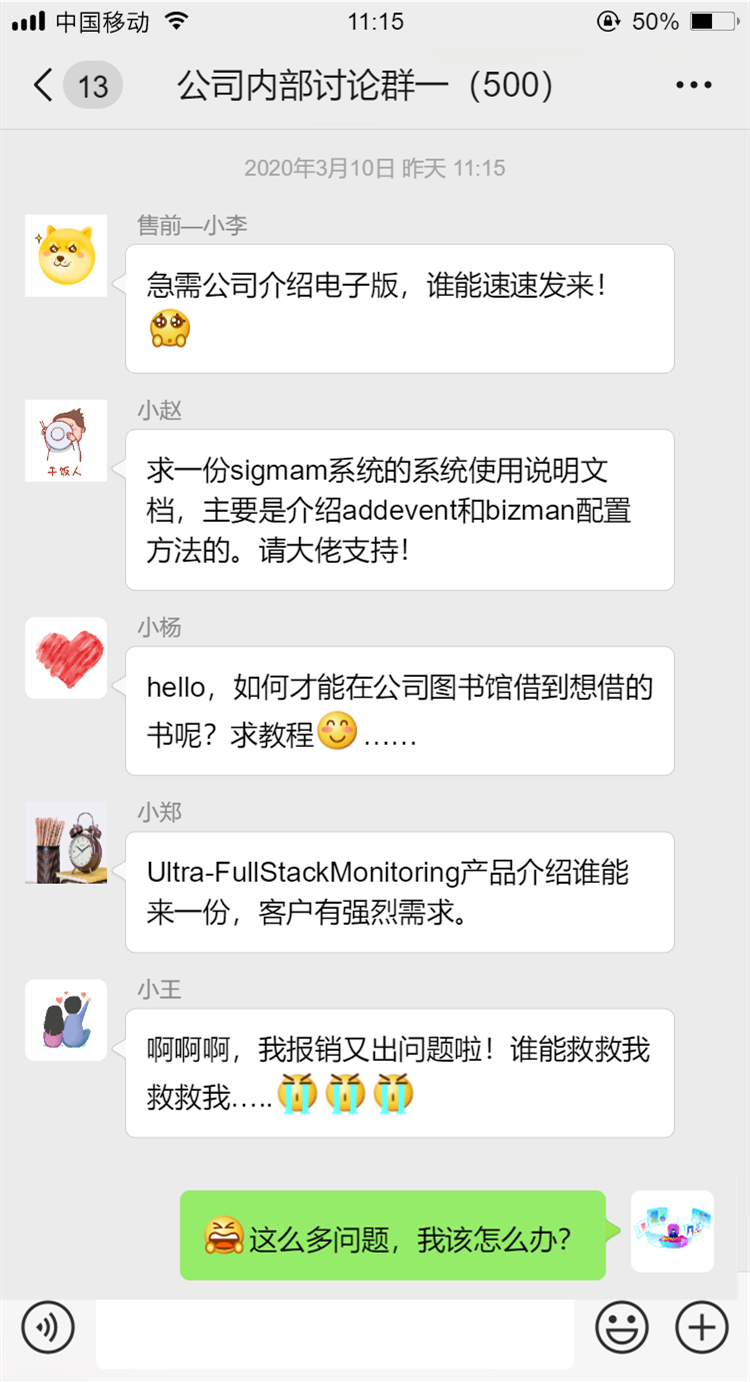Screen dimensions: 750x1382
Task: Open the group chat overflow menu
Action: coord(693,86)
